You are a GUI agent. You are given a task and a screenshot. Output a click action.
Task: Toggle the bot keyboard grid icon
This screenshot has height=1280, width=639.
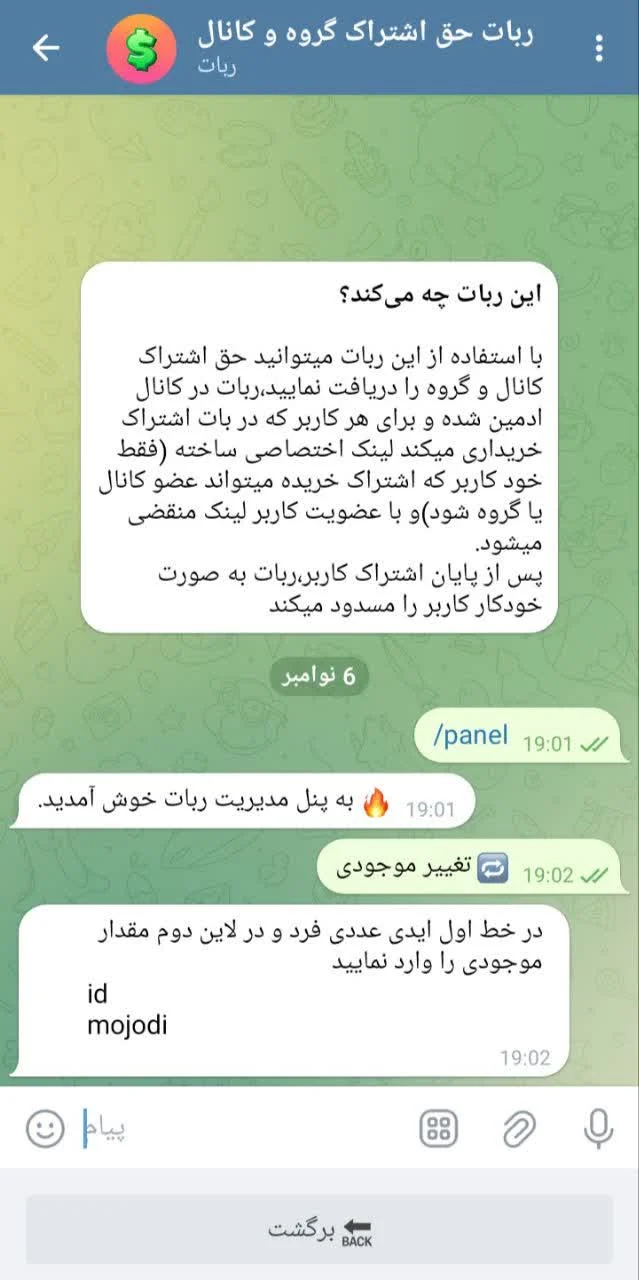[438, 1129]
